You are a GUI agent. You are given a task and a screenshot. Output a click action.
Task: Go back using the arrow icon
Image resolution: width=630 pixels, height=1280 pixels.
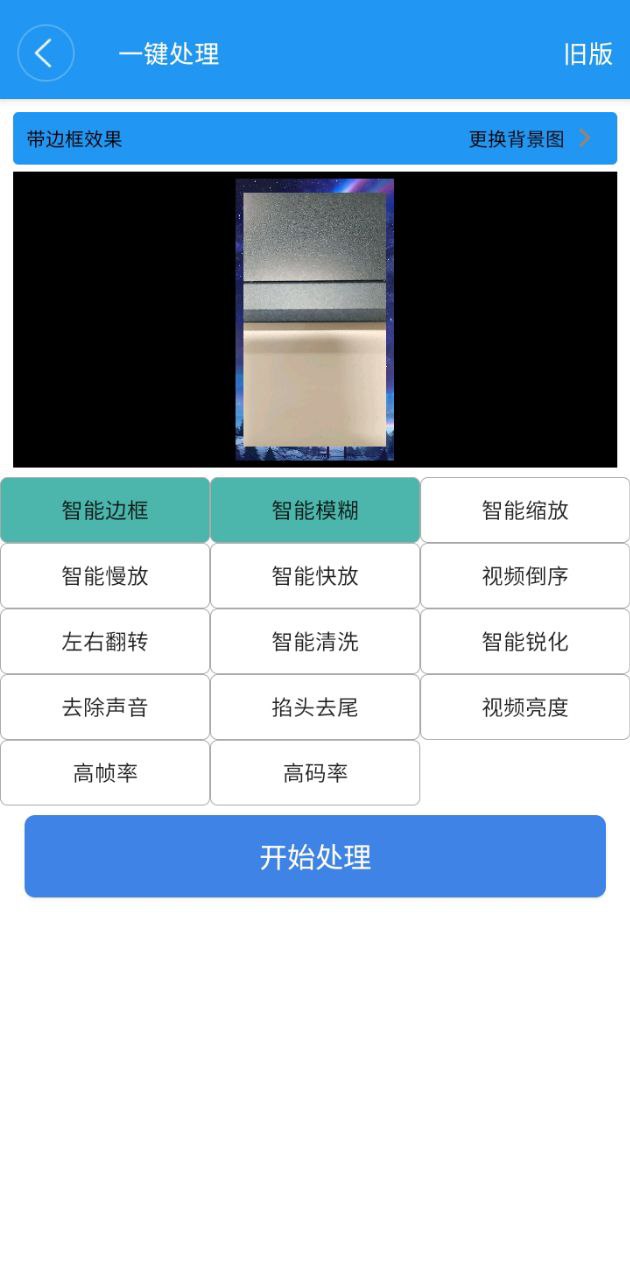46,53
